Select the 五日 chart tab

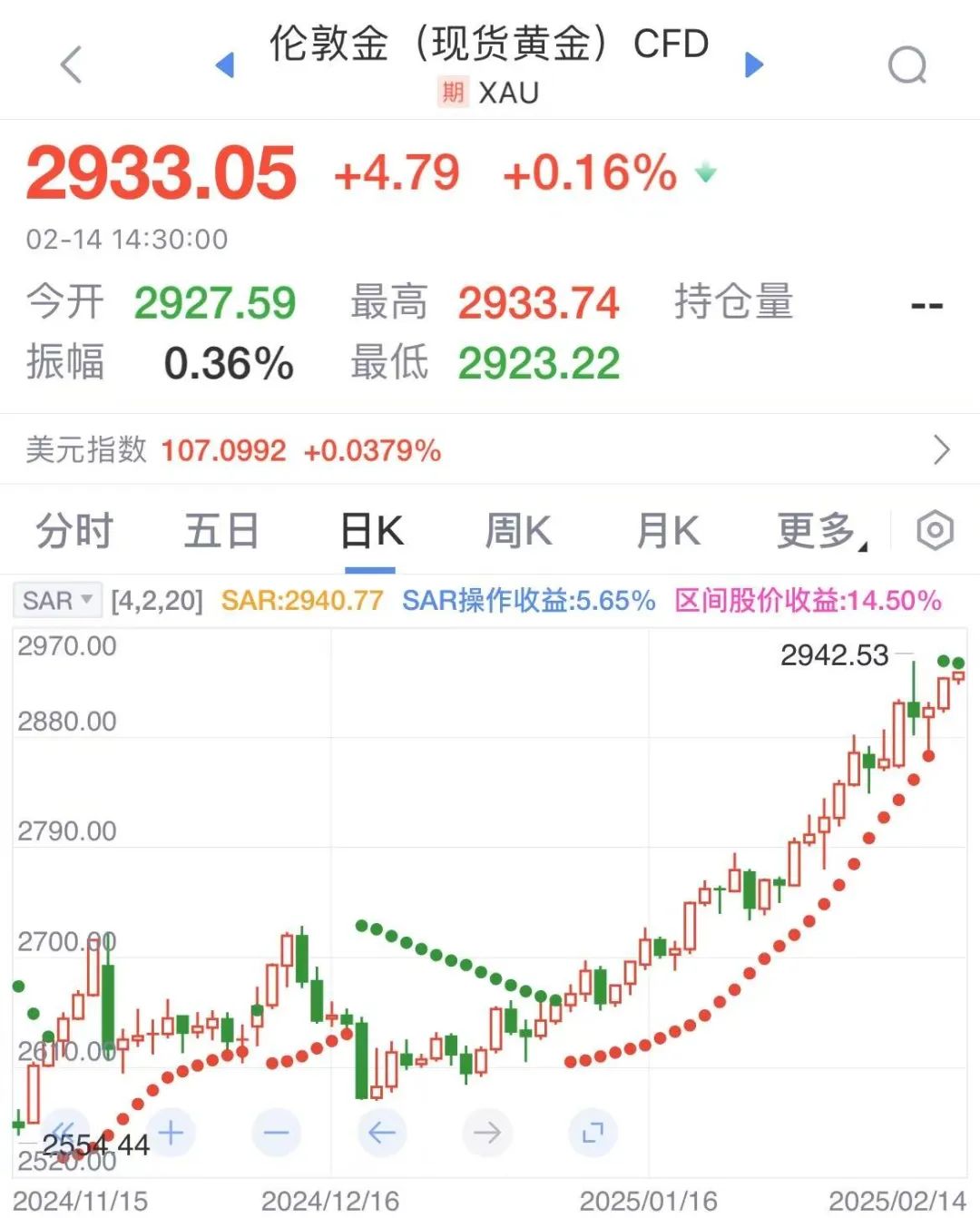[x=221, y=532]
